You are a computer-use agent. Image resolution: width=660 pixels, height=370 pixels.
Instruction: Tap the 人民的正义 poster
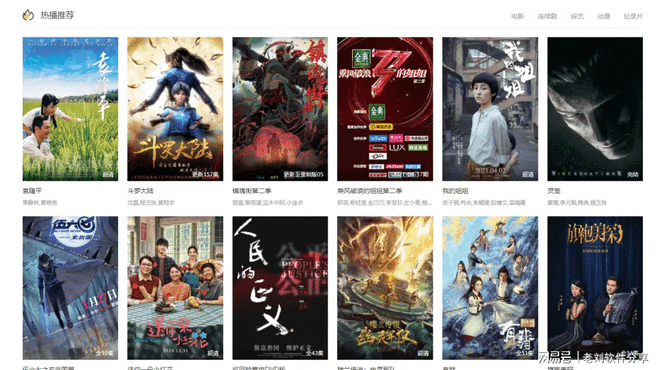click(280, 288)
